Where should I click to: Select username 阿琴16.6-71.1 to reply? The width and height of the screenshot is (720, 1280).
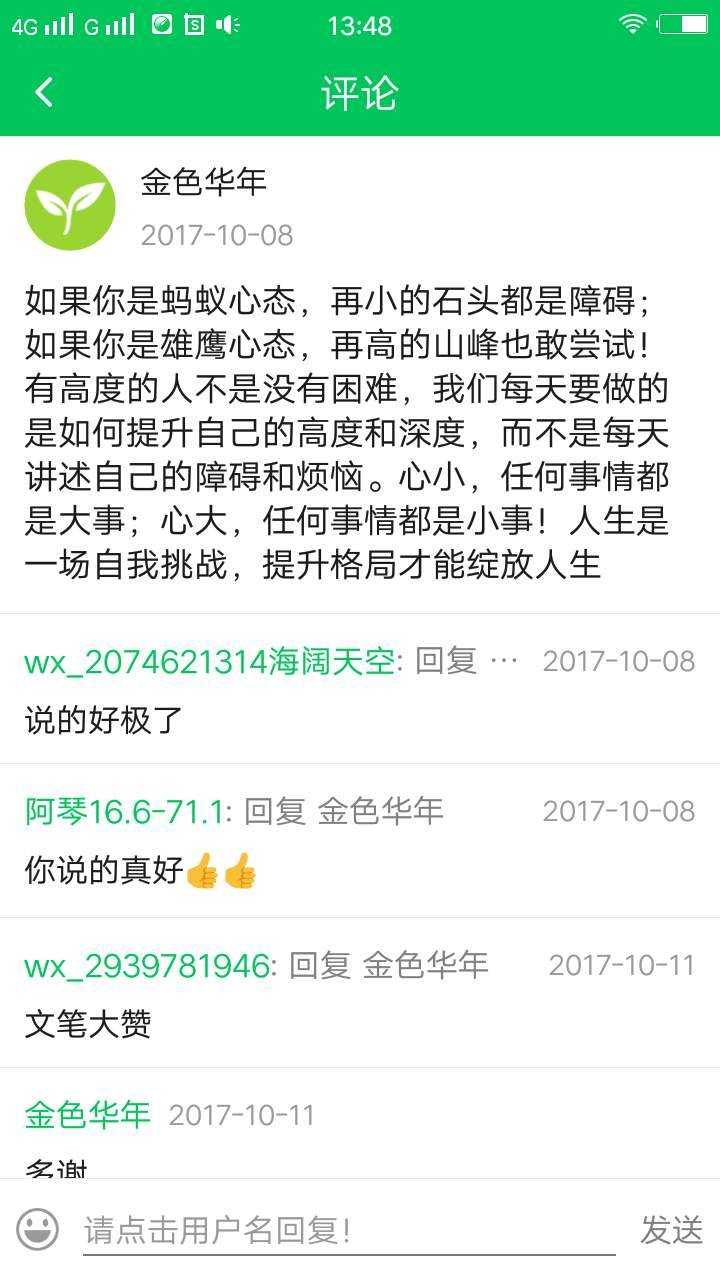coord(124,811)
